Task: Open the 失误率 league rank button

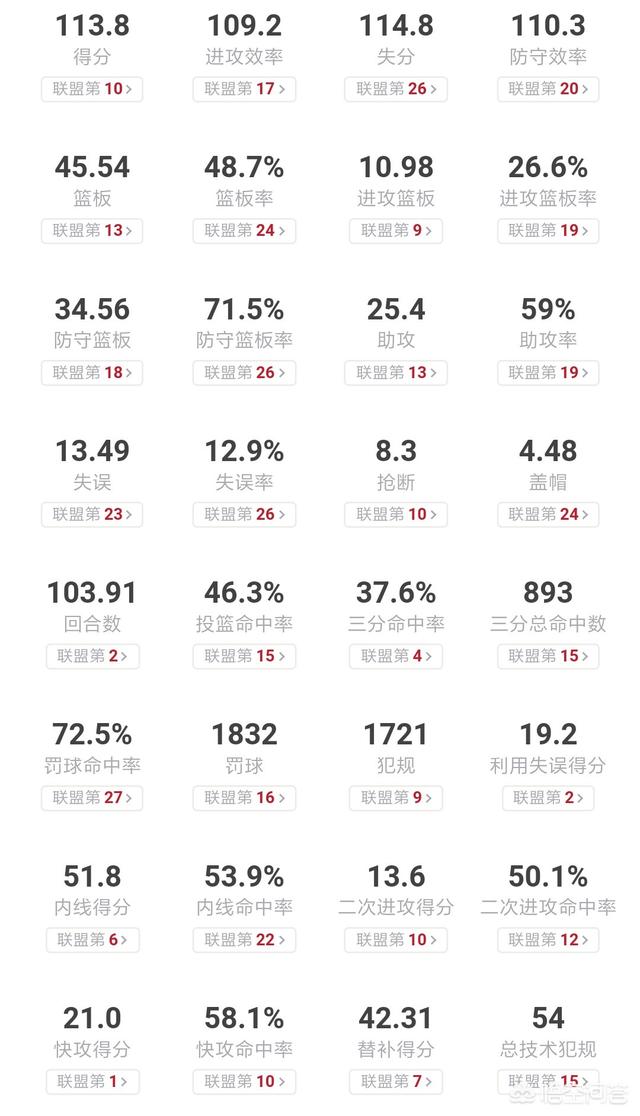Action: pyautogui.click(x=244, y=514)
